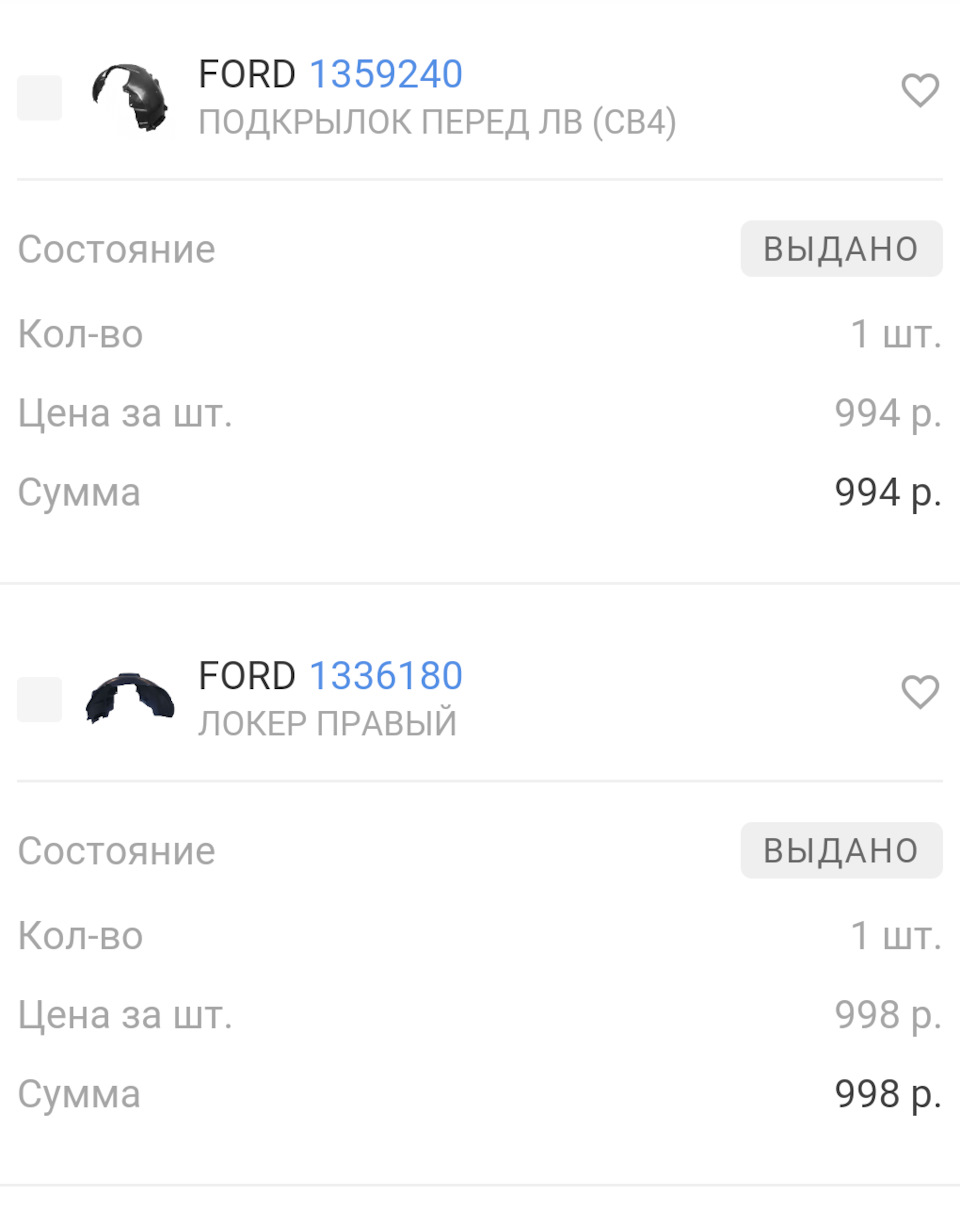Open the ЛОКЕР ПРАВЫЙ product image
This screenshot has width=960, height=1227.
(x=128, y=697)
